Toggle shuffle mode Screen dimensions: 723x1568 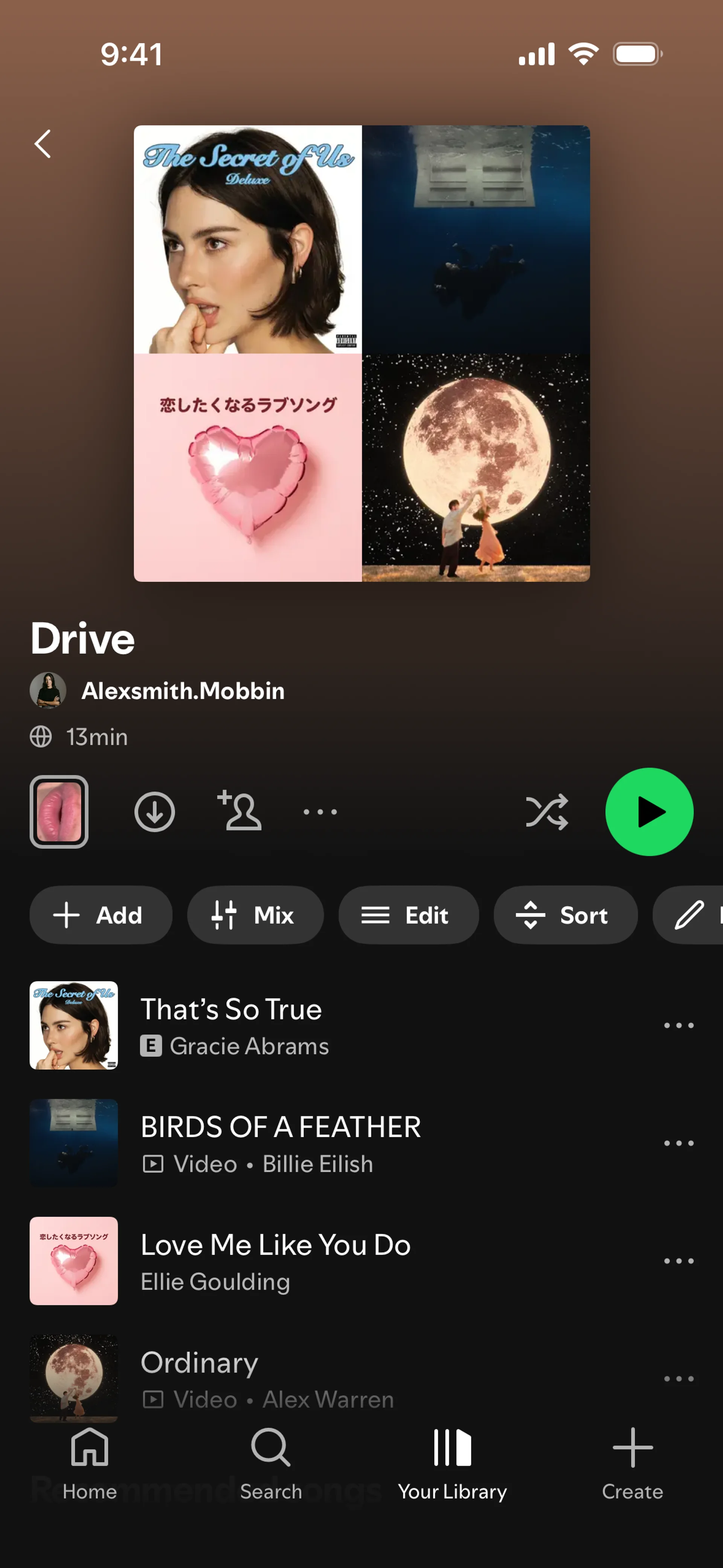(546, 812)
